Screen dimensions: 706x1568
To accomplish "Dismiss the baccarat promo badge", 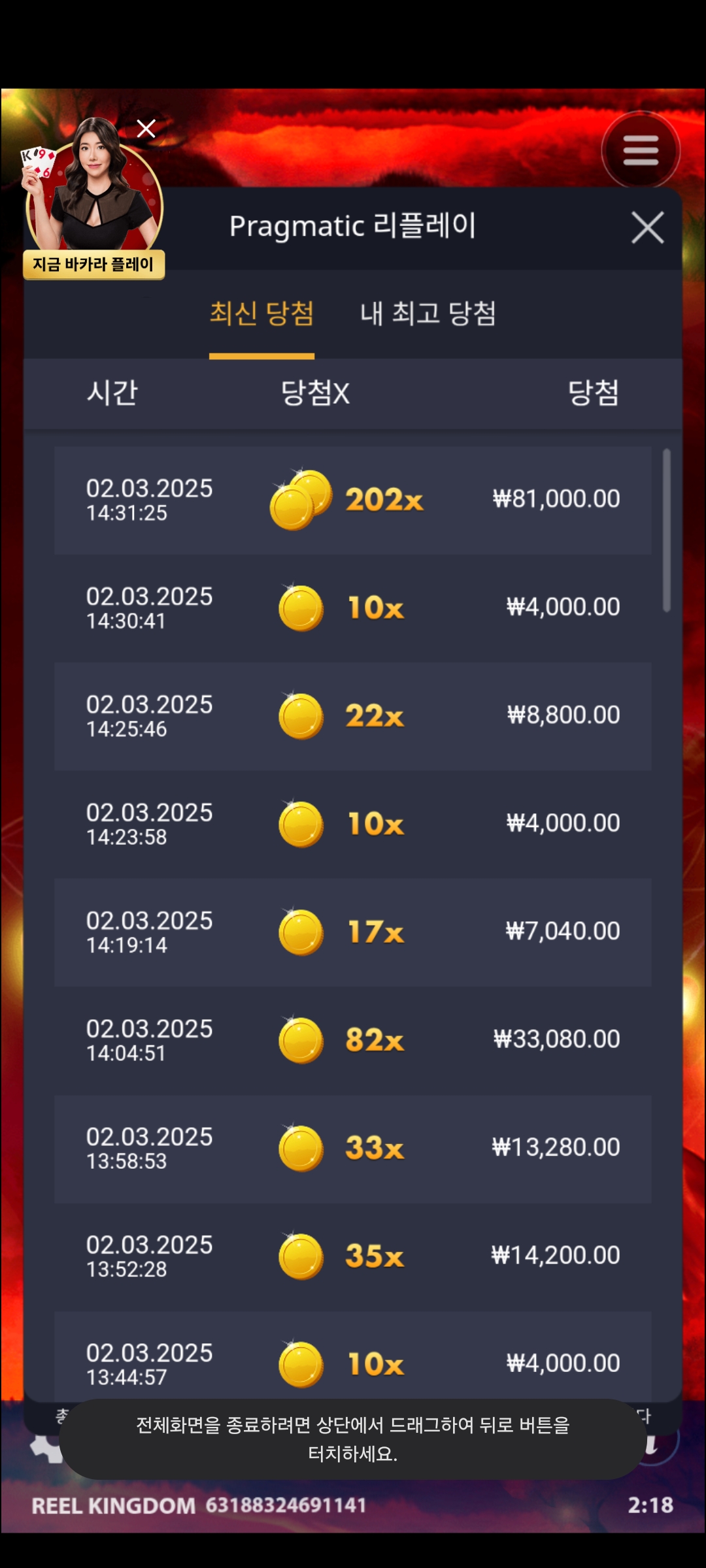I will coord(146,129).
